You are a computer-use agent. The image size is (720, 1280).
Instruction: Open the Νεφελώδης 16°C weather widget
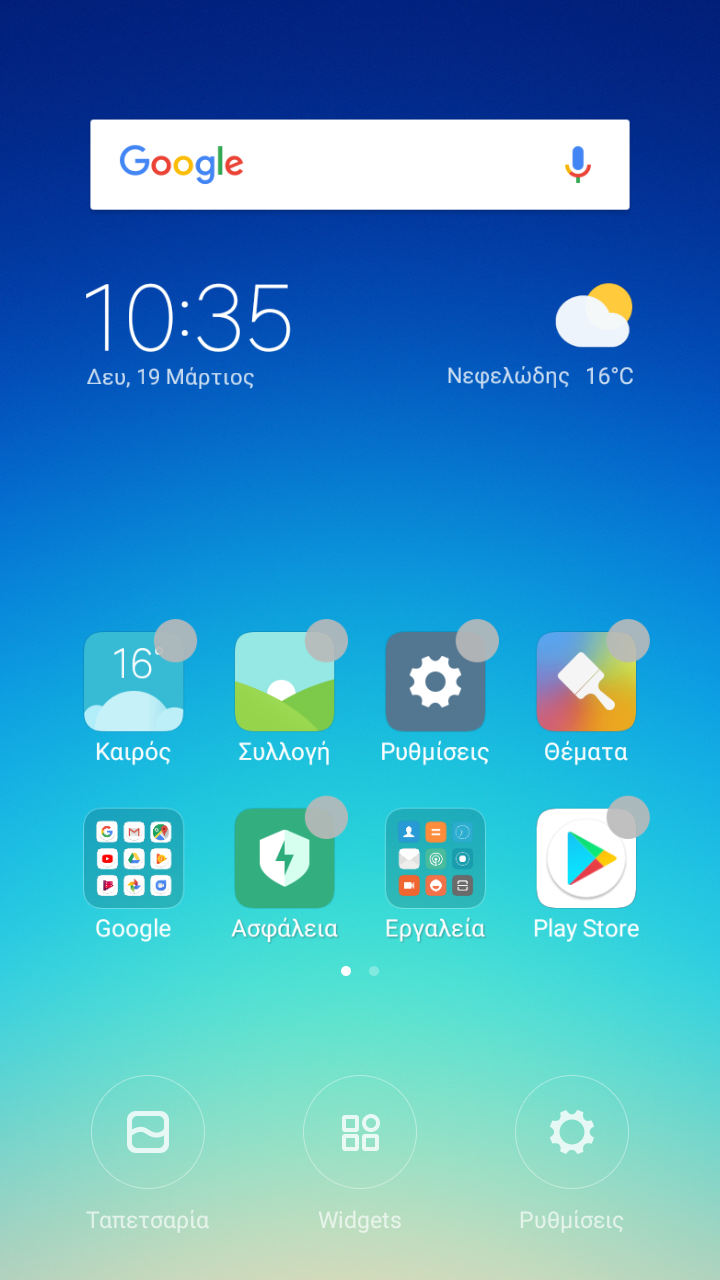click(540, 336)
